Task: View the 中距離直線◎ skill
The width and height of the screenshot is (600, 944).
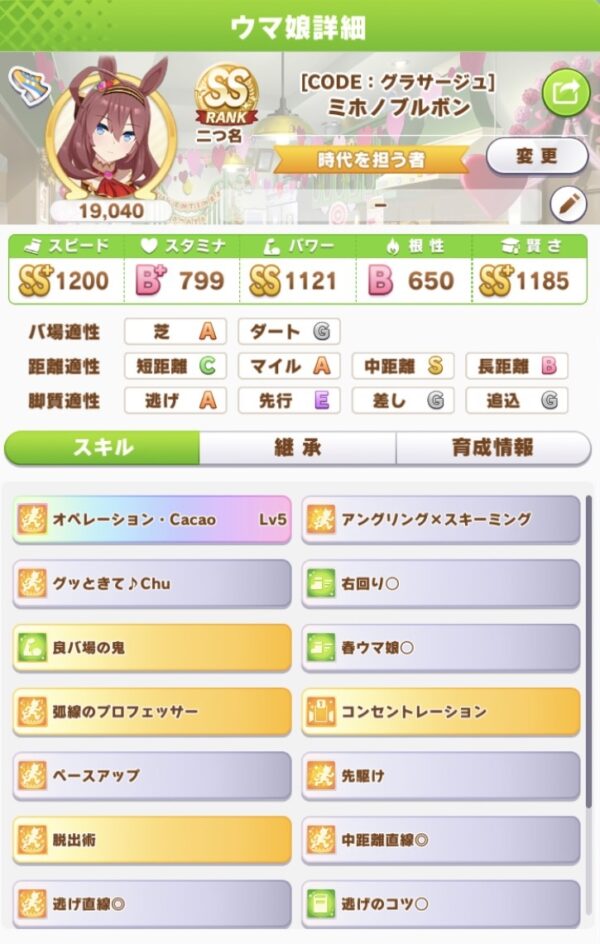Action: [x=441, y=840]
